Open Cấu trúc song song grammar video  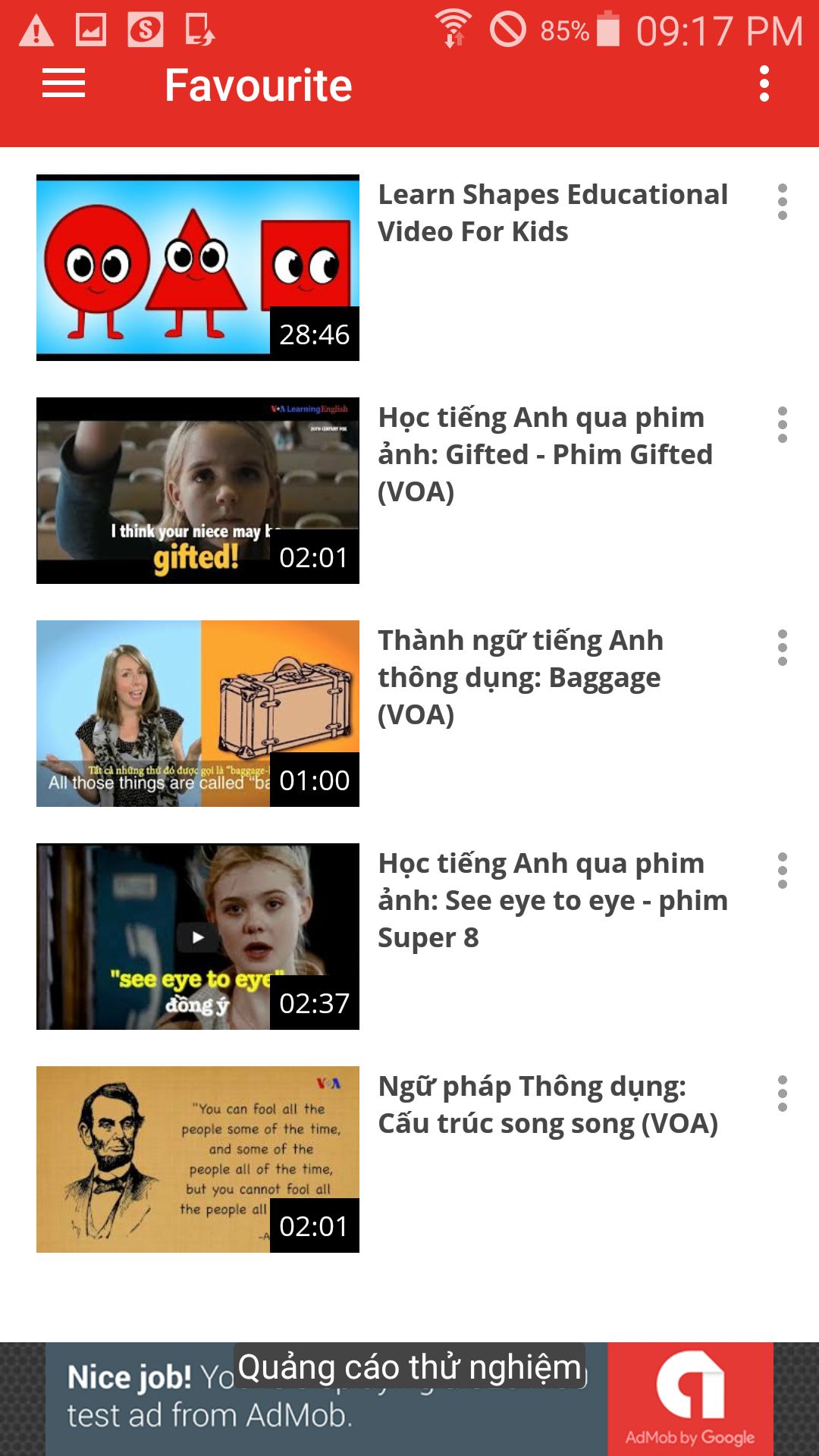point(197,1159)
